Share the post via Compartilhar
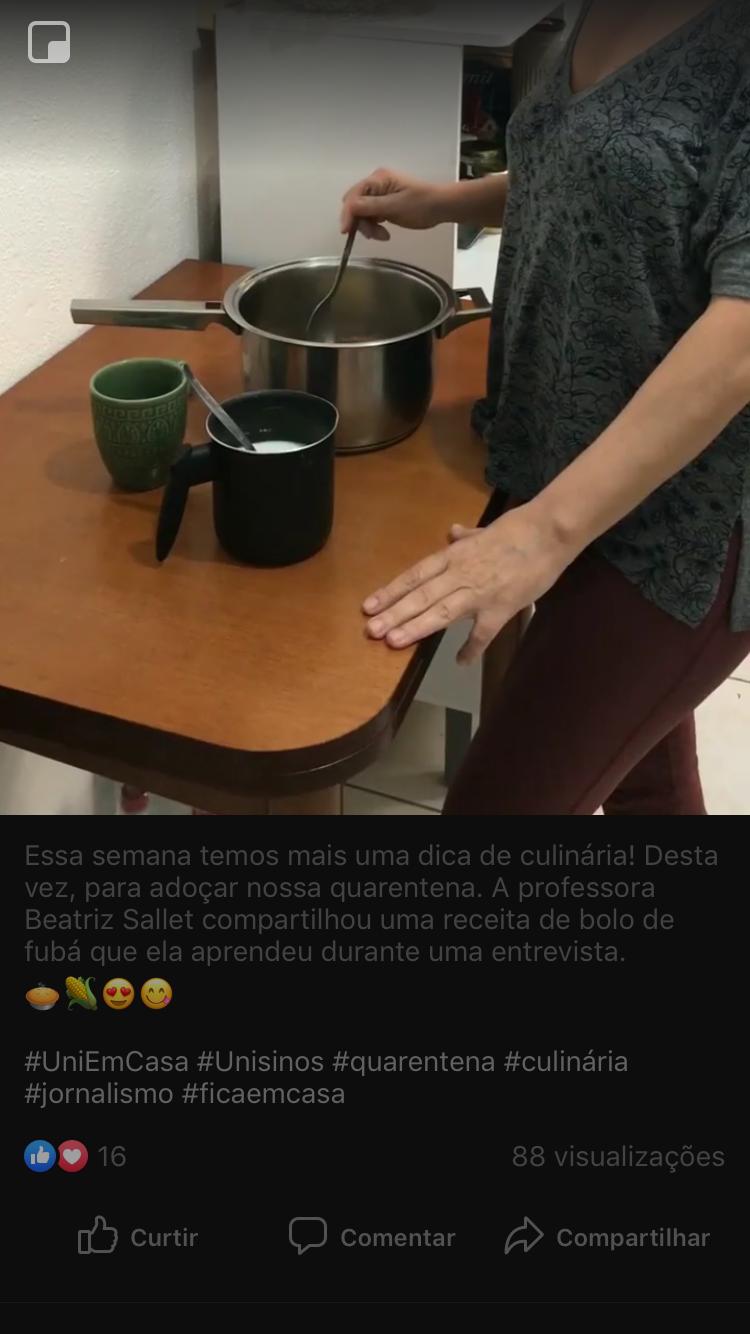The width and height of the screenshot is (750, 1334). point(608,1237)
